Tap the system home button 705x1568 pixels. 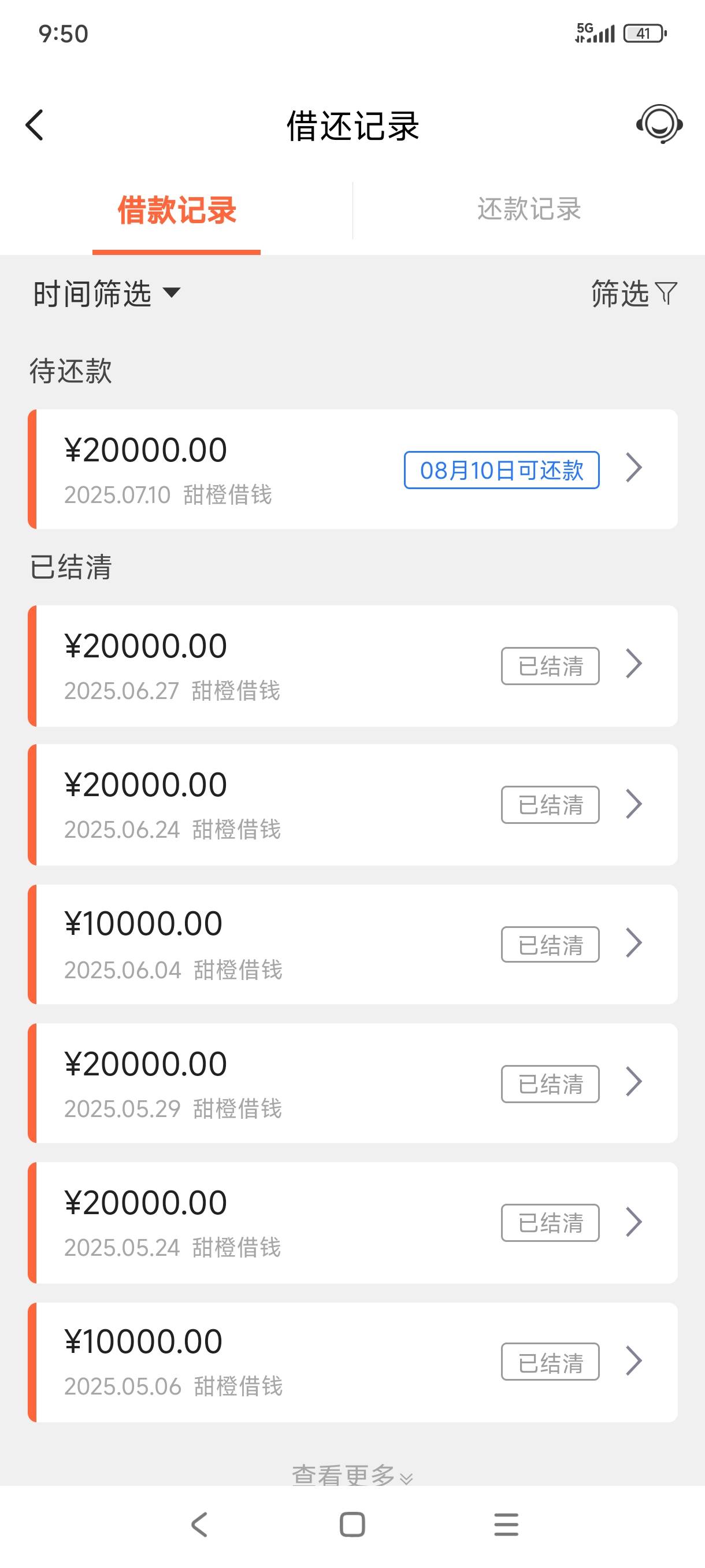[352, 1525]
